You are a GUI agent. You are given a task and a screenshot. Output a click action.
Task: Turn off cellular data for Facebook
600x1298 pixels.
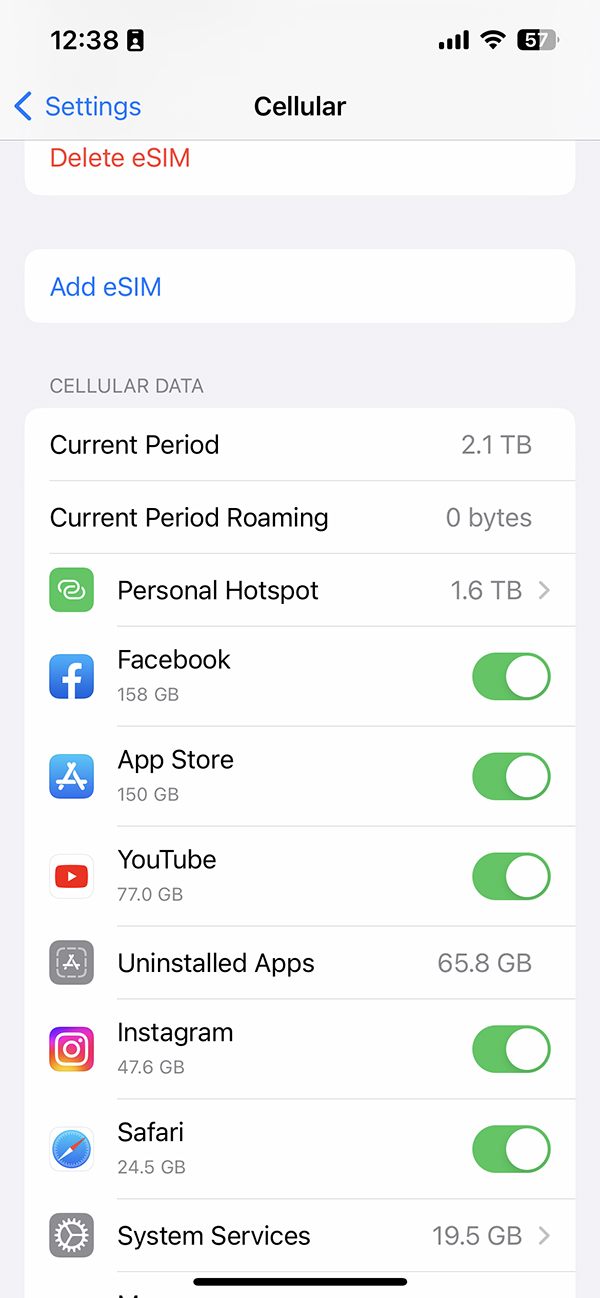coord(511,677)
